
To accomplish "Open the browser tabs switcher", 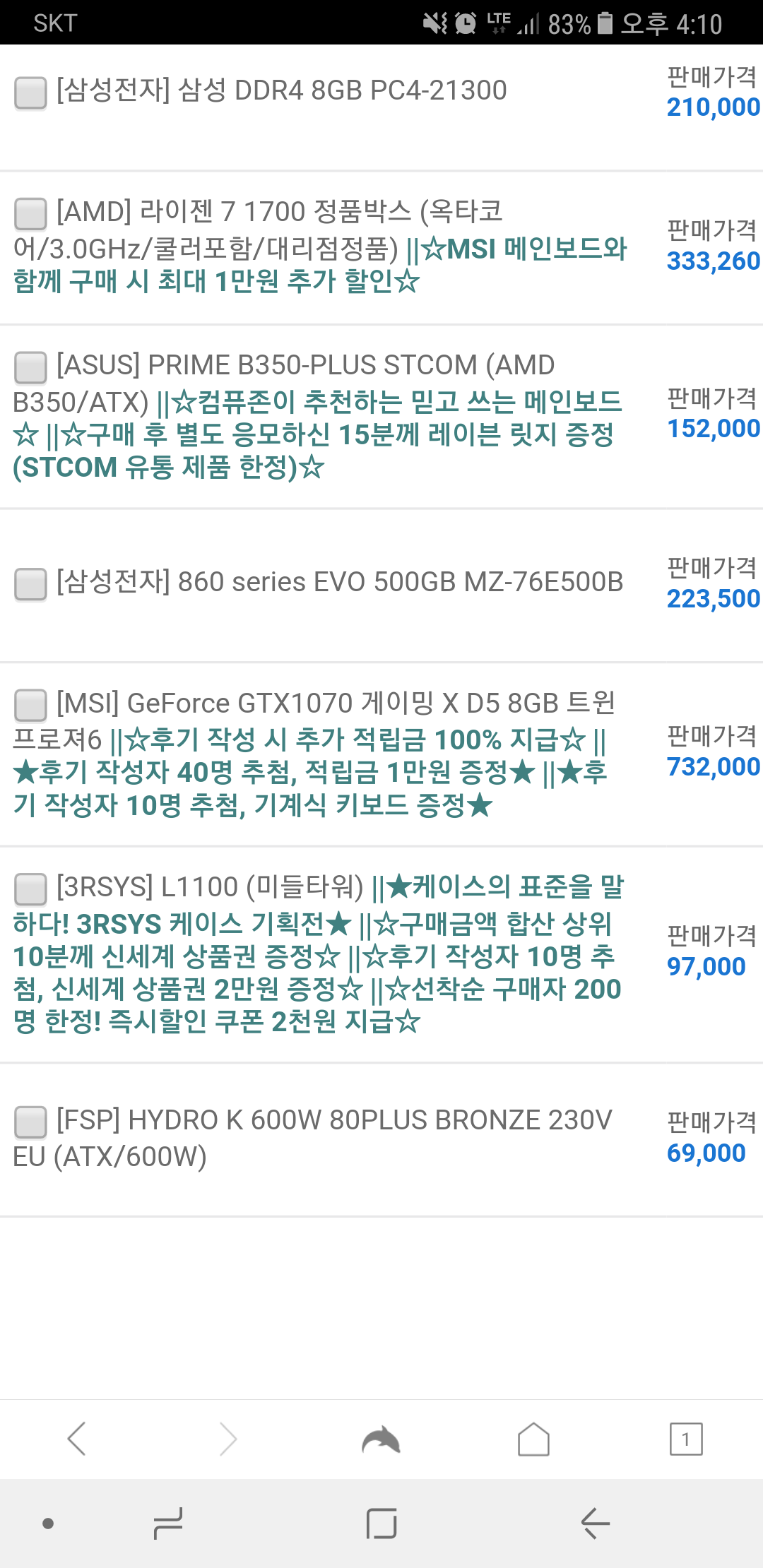I will (686, 1439).
